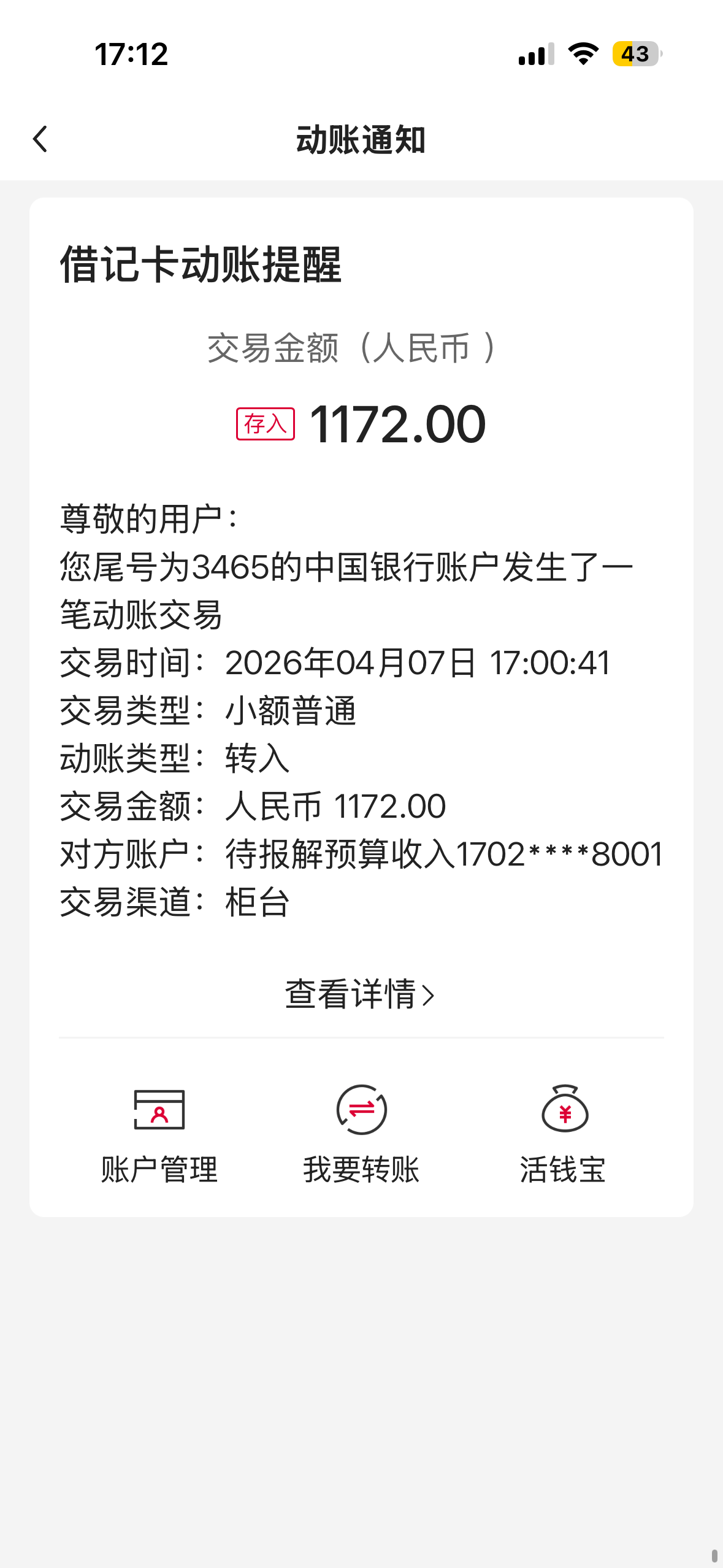This screenshot has width=723, height=1568.
Task: Go back from 动账通知 page
Action: 40,139
